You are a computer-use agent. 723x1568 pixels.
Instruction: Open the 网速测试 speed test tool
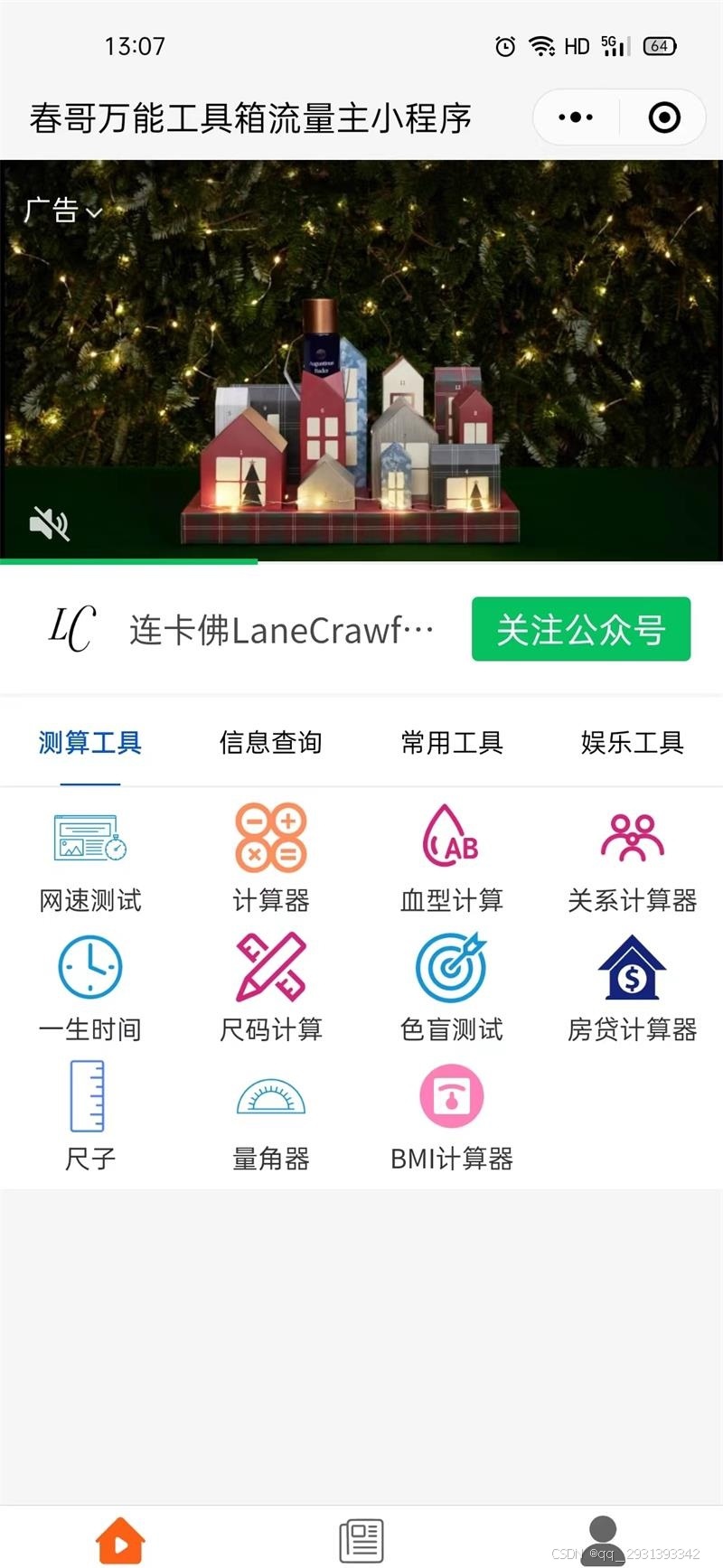click(x=90, y=857)
